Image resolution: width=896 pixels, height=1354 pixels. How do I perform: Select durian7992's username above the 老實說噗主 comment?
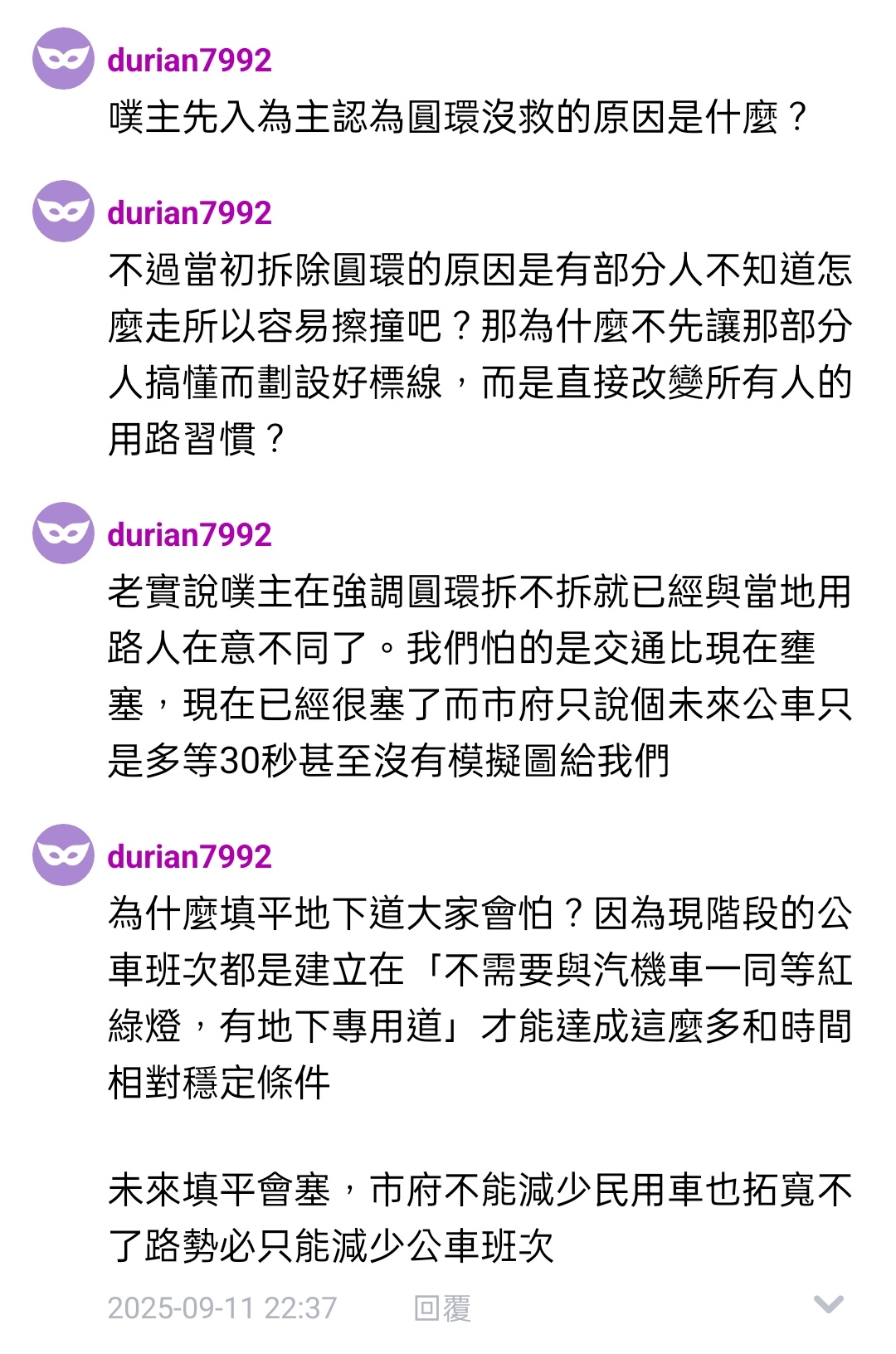[189, 534]
